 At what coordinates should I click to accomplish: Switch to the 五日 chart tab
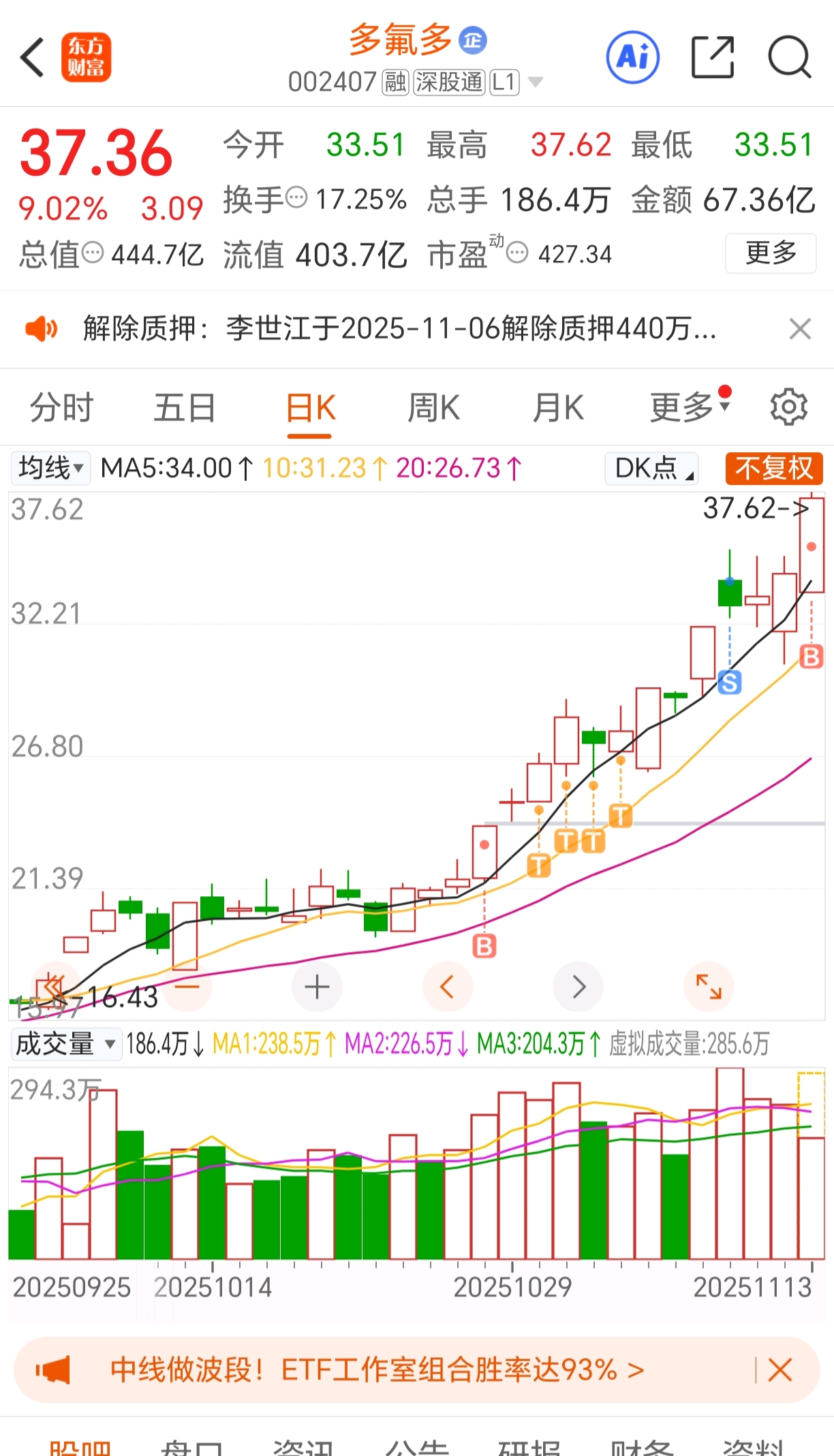click(184, 408)
